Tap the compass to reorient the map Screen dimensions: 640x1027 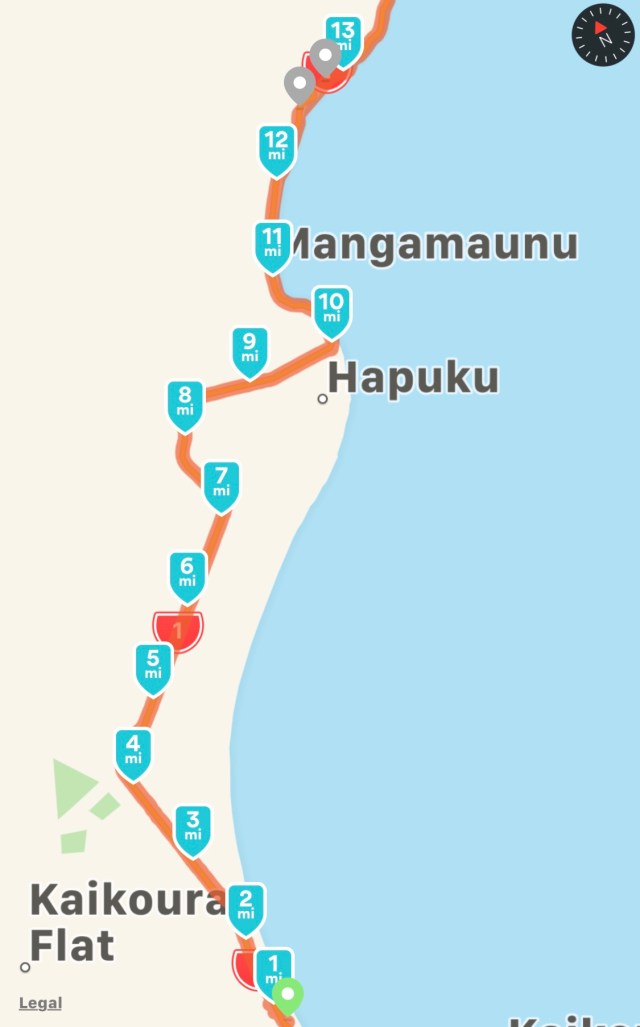[x=603, y=36]
